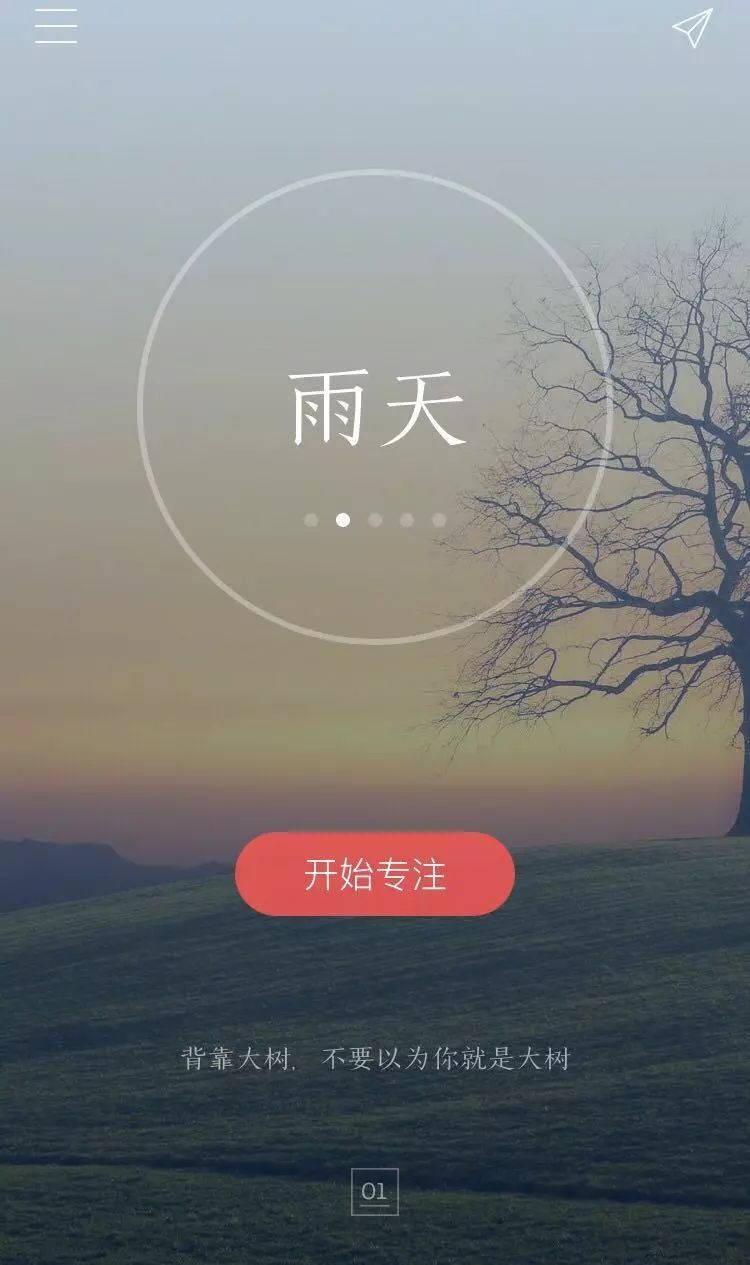Select the third page indicator dot

point(375,520)
